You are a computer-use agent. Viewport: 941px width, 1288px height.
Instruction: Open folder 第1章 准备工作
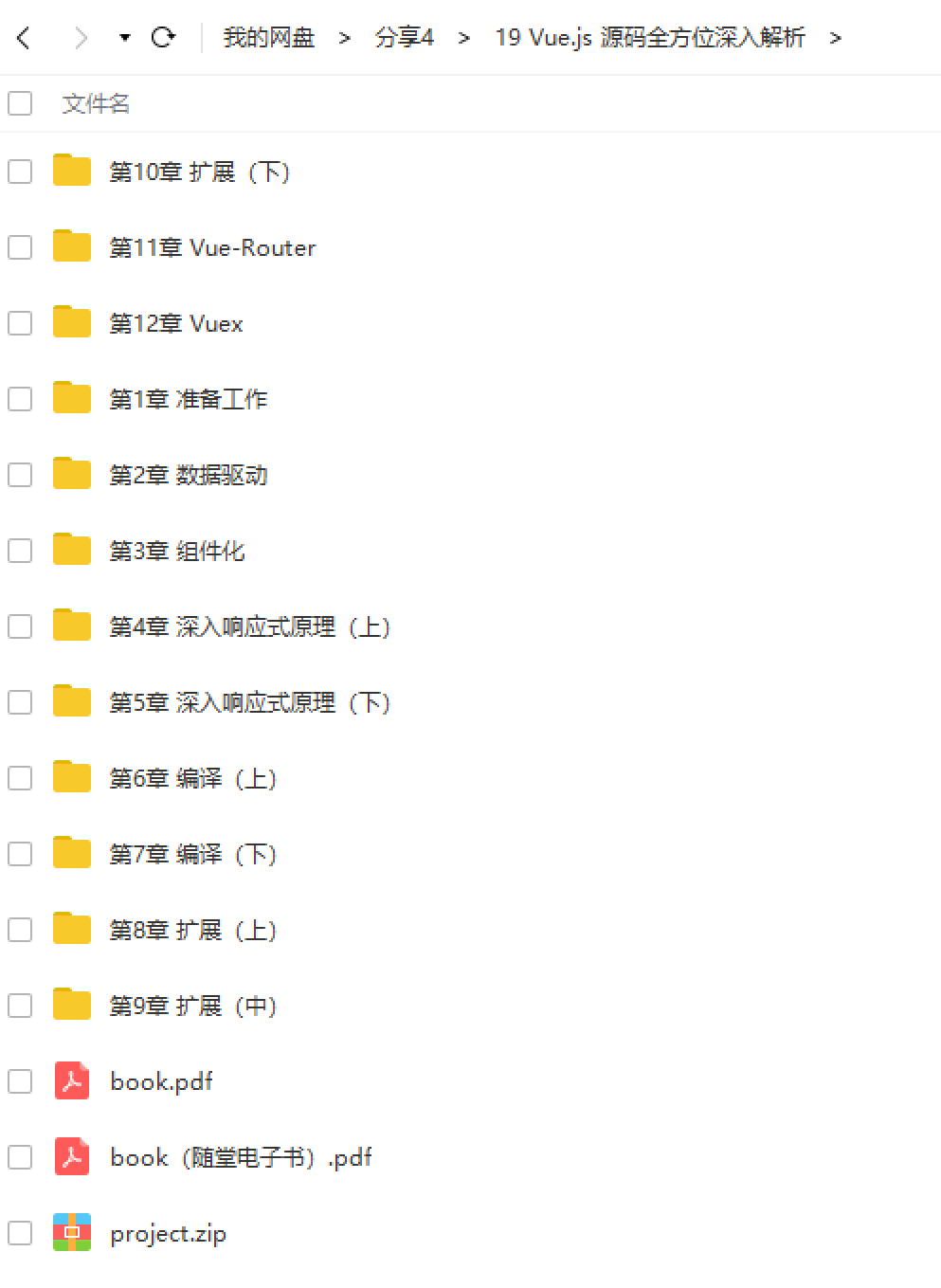pyautogui.click(x=188, y=399)
